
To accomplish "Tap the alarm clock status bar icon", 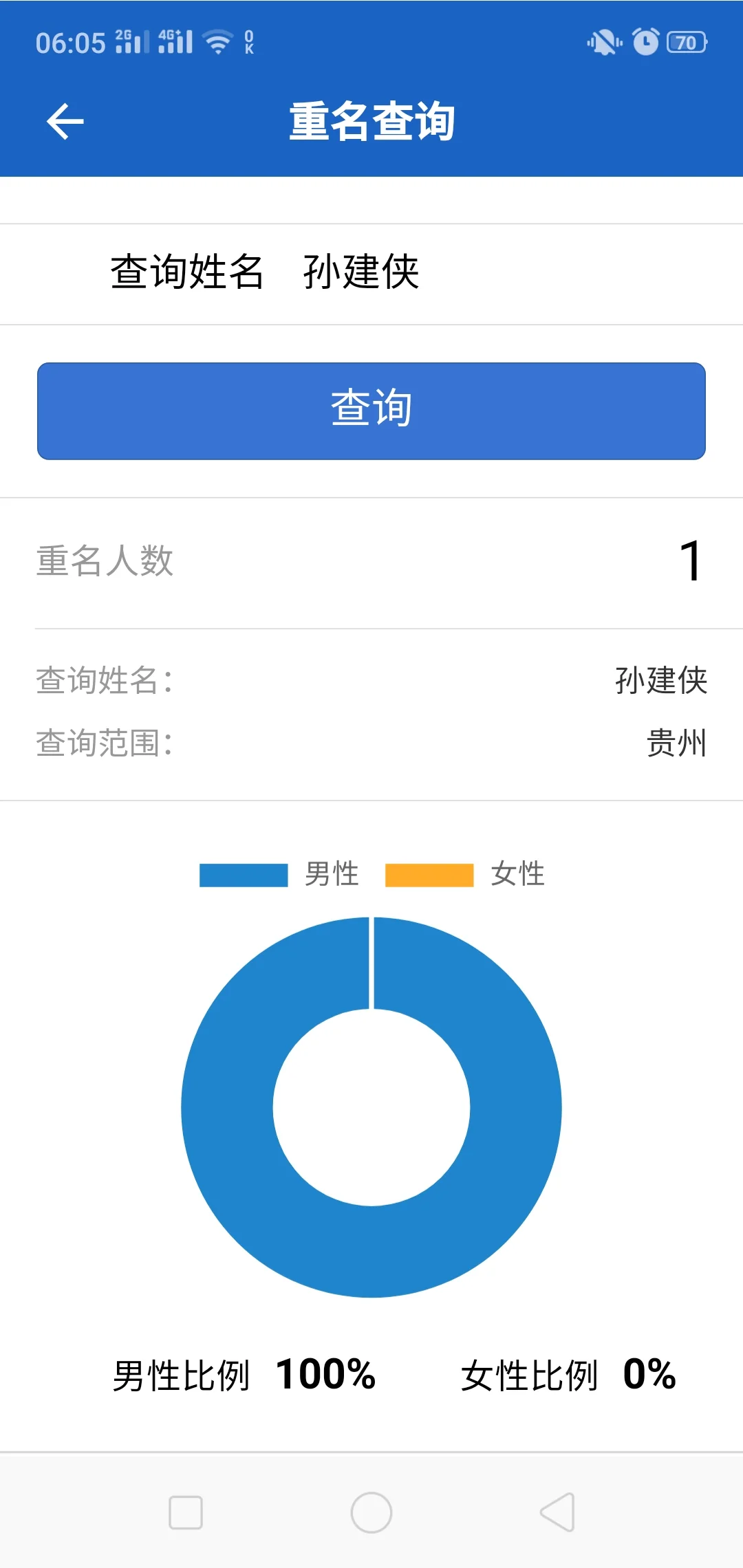I will click(x=644, y=41).
